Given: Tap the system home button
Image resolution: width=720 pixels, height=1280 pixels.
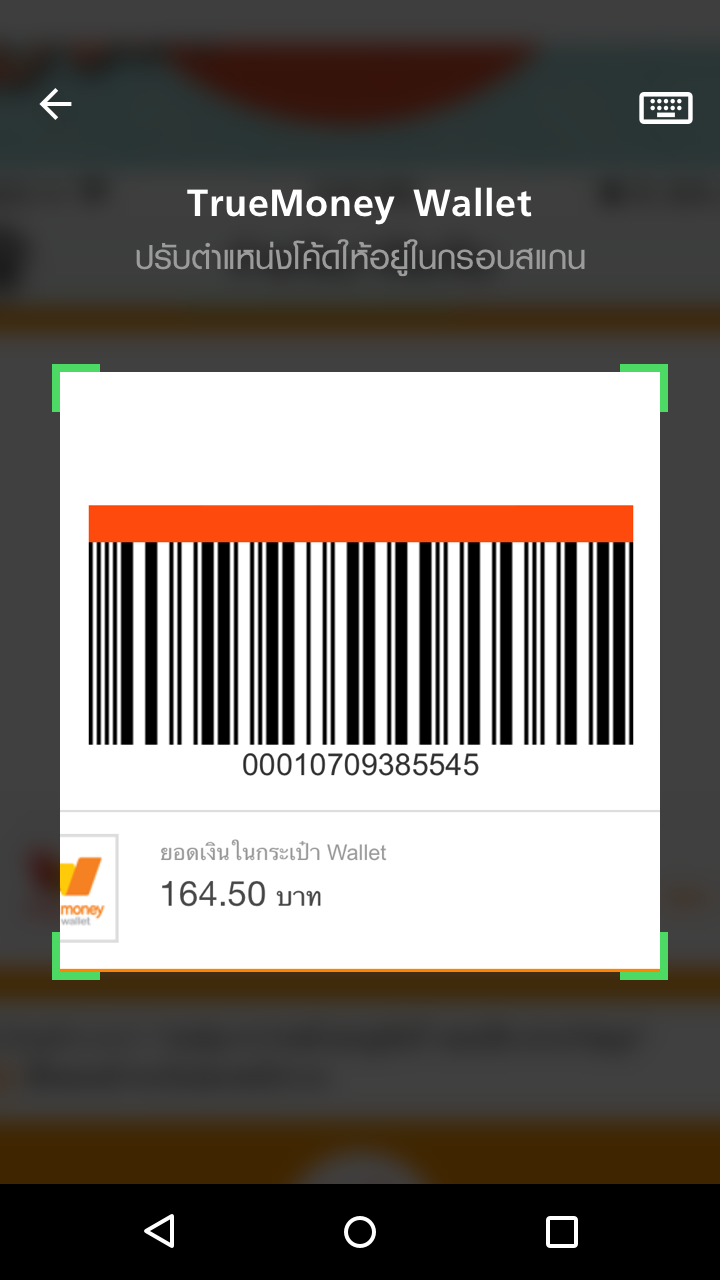Looking at the screenshot, I should point(360,1231).
